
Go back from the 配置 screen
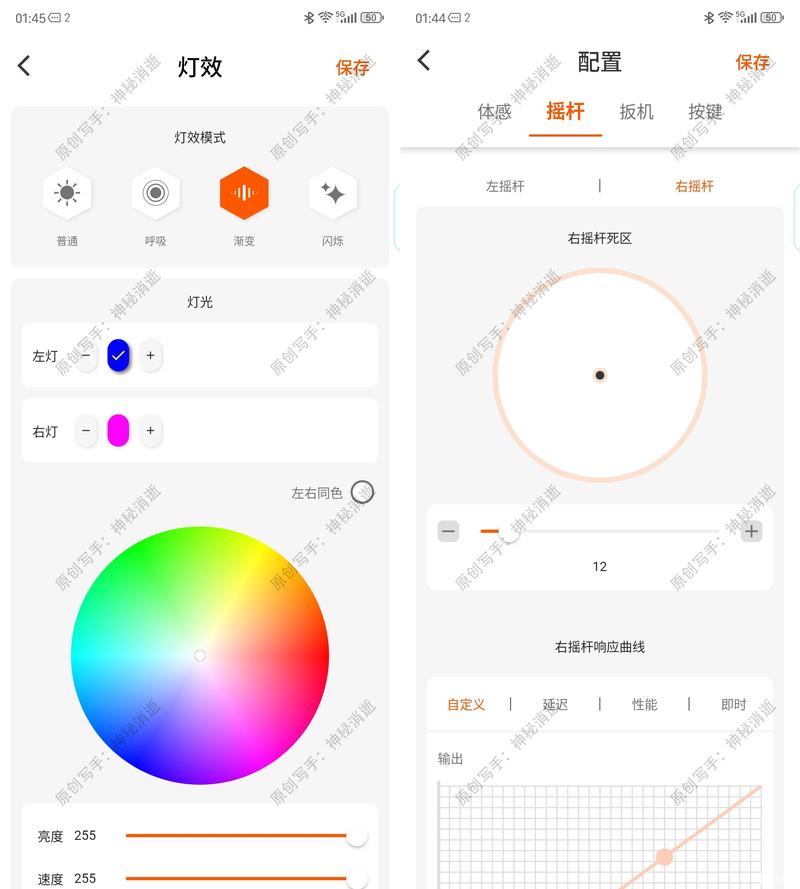tap(424, 61)
